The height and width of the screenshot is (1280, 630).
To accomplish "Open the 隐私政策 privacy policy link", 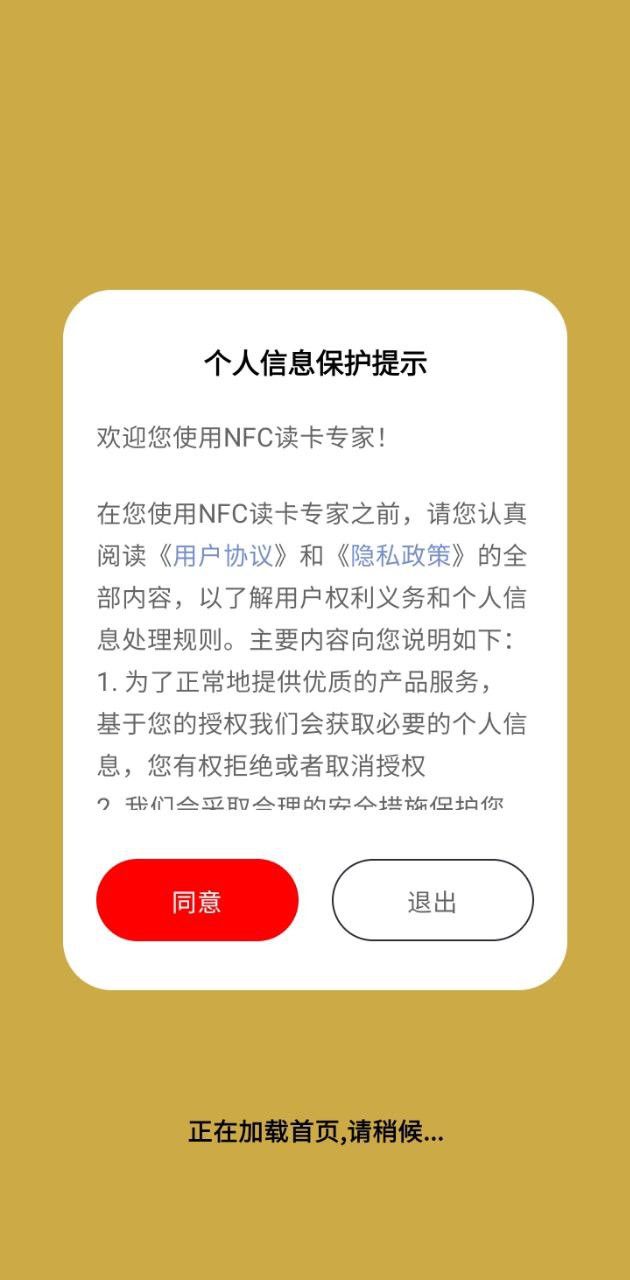I will click(401, 556).
